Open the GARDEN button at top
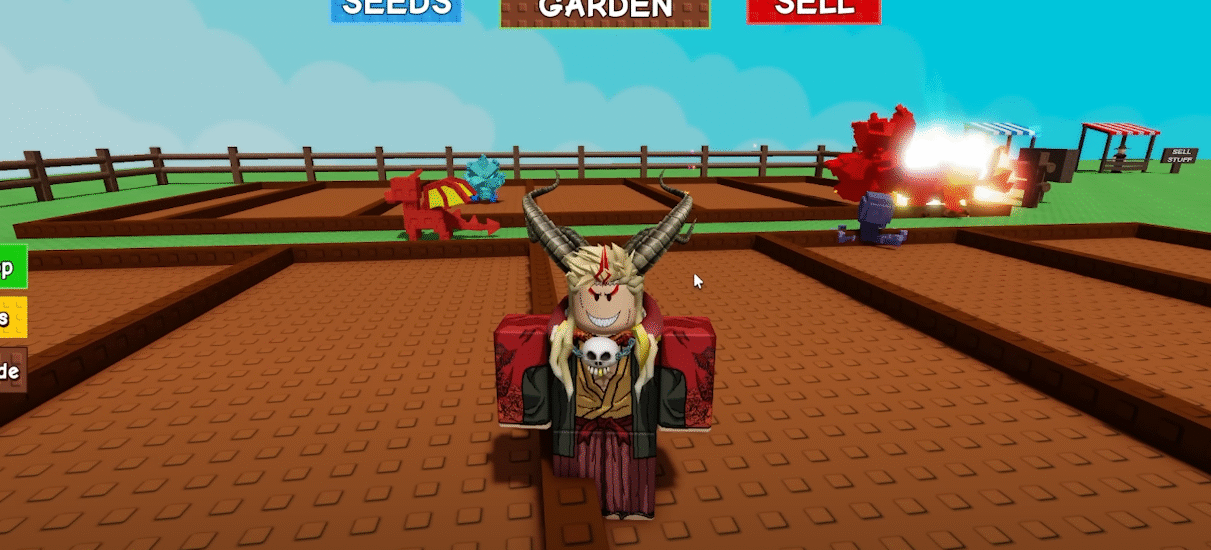 [605, 11]
